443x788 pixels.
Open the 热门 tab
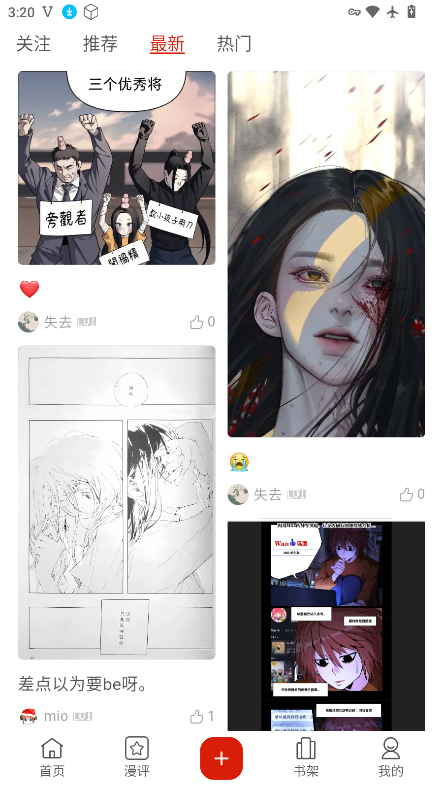234,44
